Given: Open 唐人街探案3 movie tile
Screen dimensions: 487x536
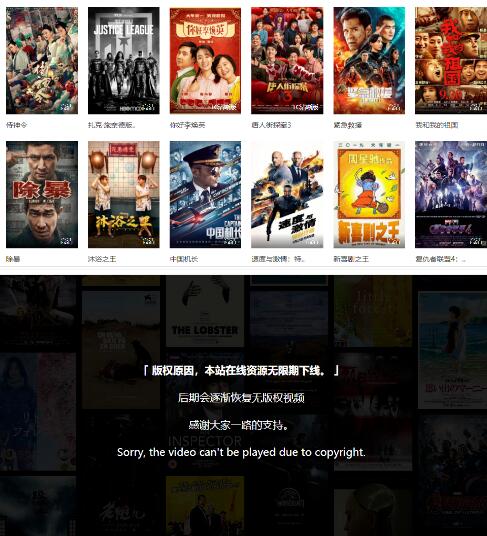Looking at the screenshot, I should (x=287, y=61).
